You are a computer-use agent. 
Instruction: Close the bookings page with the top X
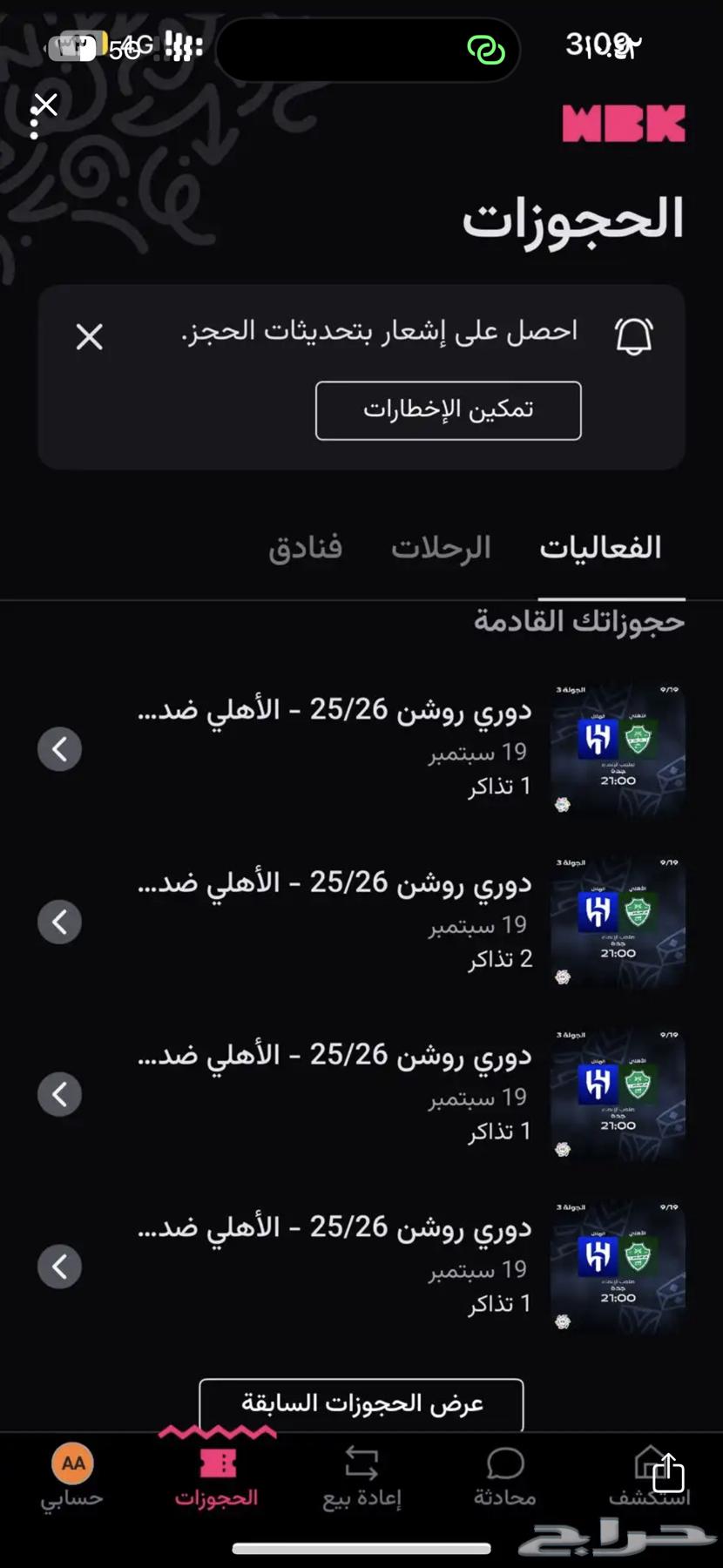(x=45, y=105)
